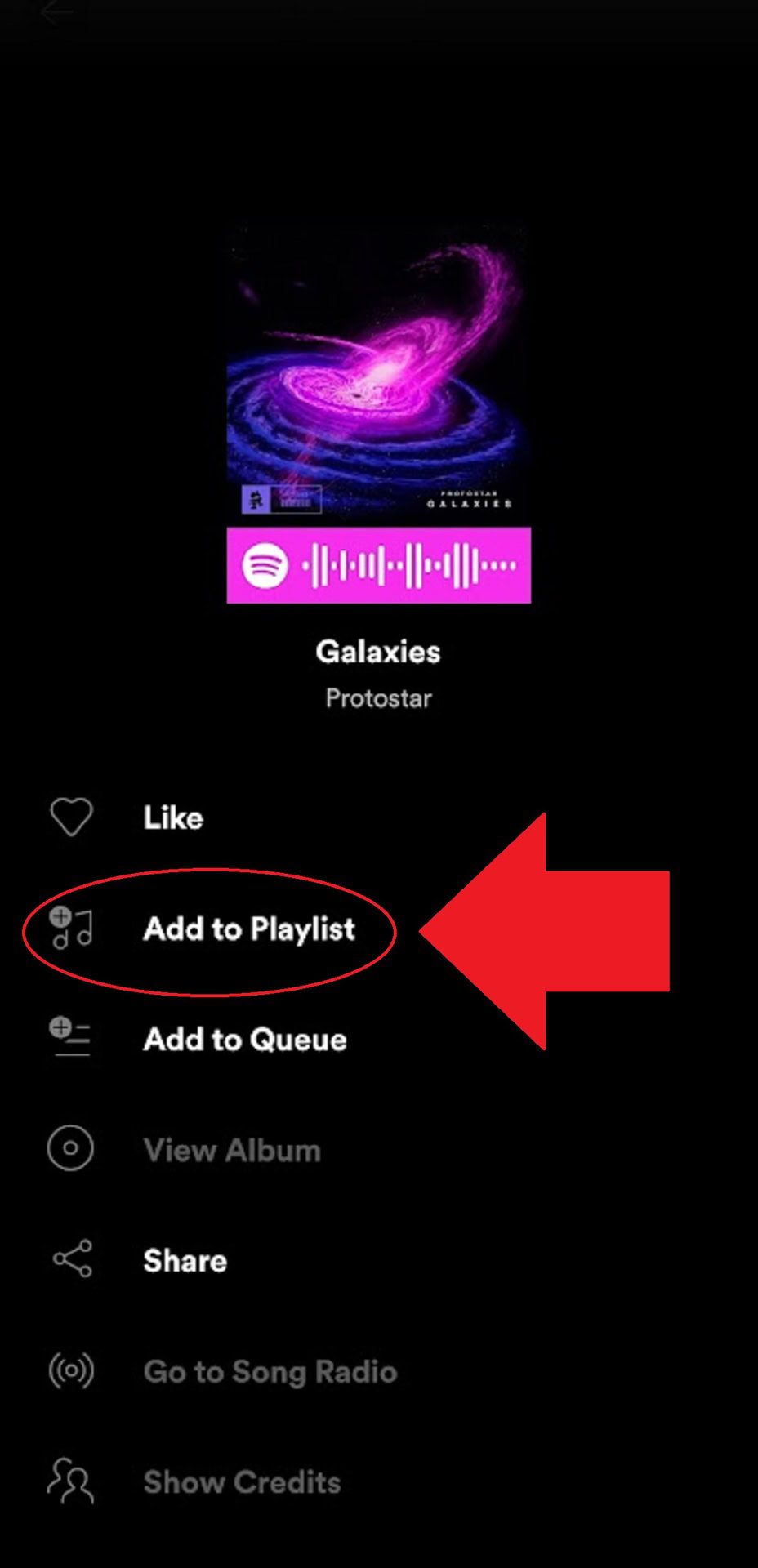Go to Song Radio
This screenshot has width=758, height=1568.
click(270, 1372)
